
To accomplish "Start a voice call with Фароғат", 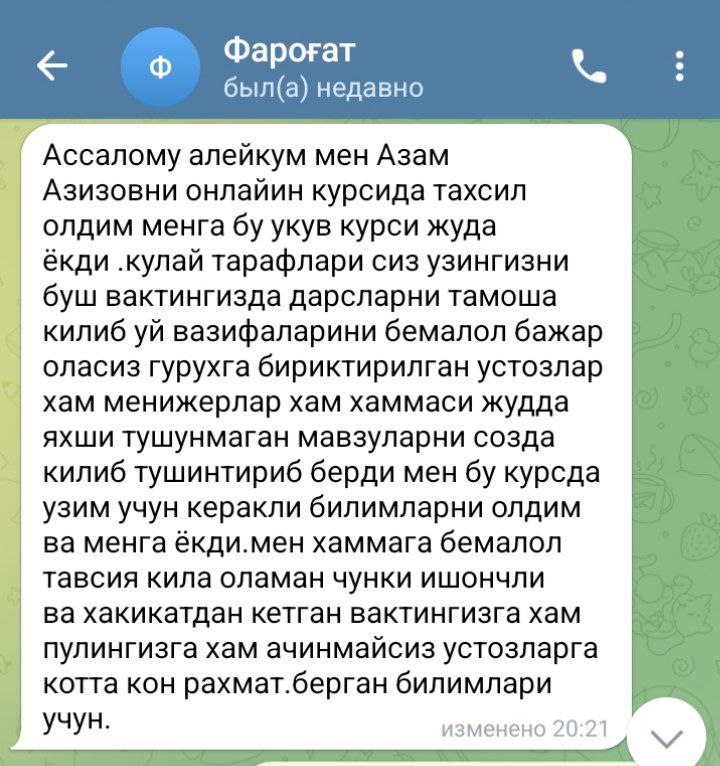I will point(588,67).
